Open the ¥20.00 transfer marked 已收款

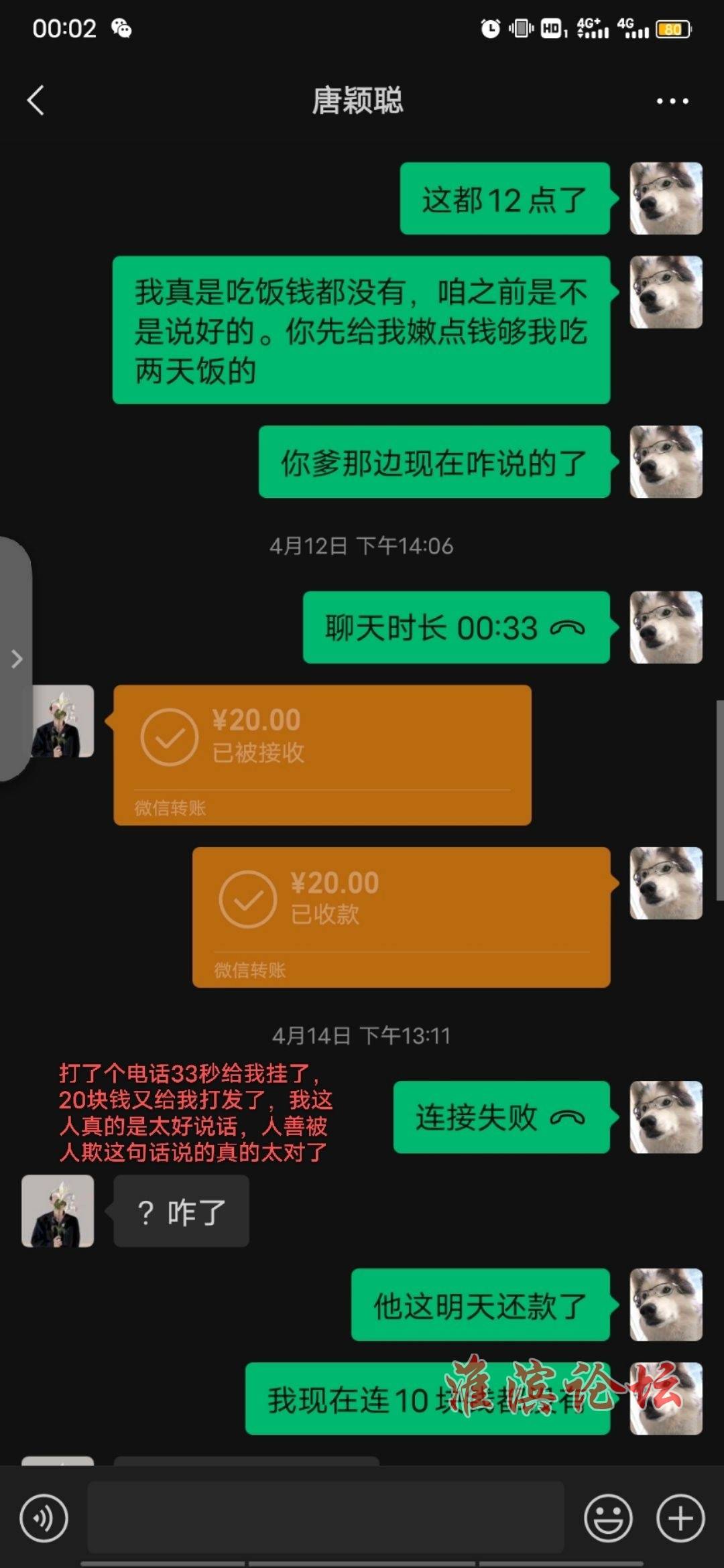tap(401, 917)
